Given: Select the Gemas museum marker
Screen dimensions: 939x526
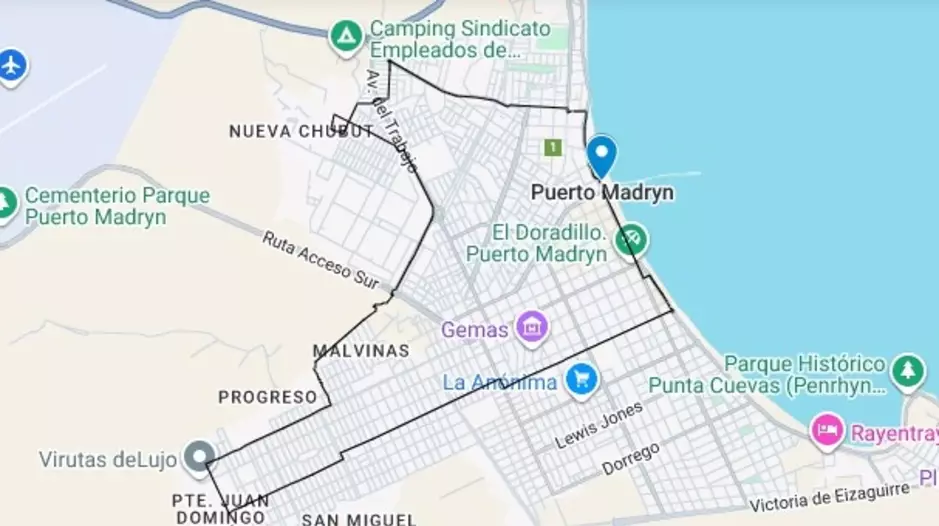Looking at the screenshot, I should pyautogui.click(x=532, y=327).
